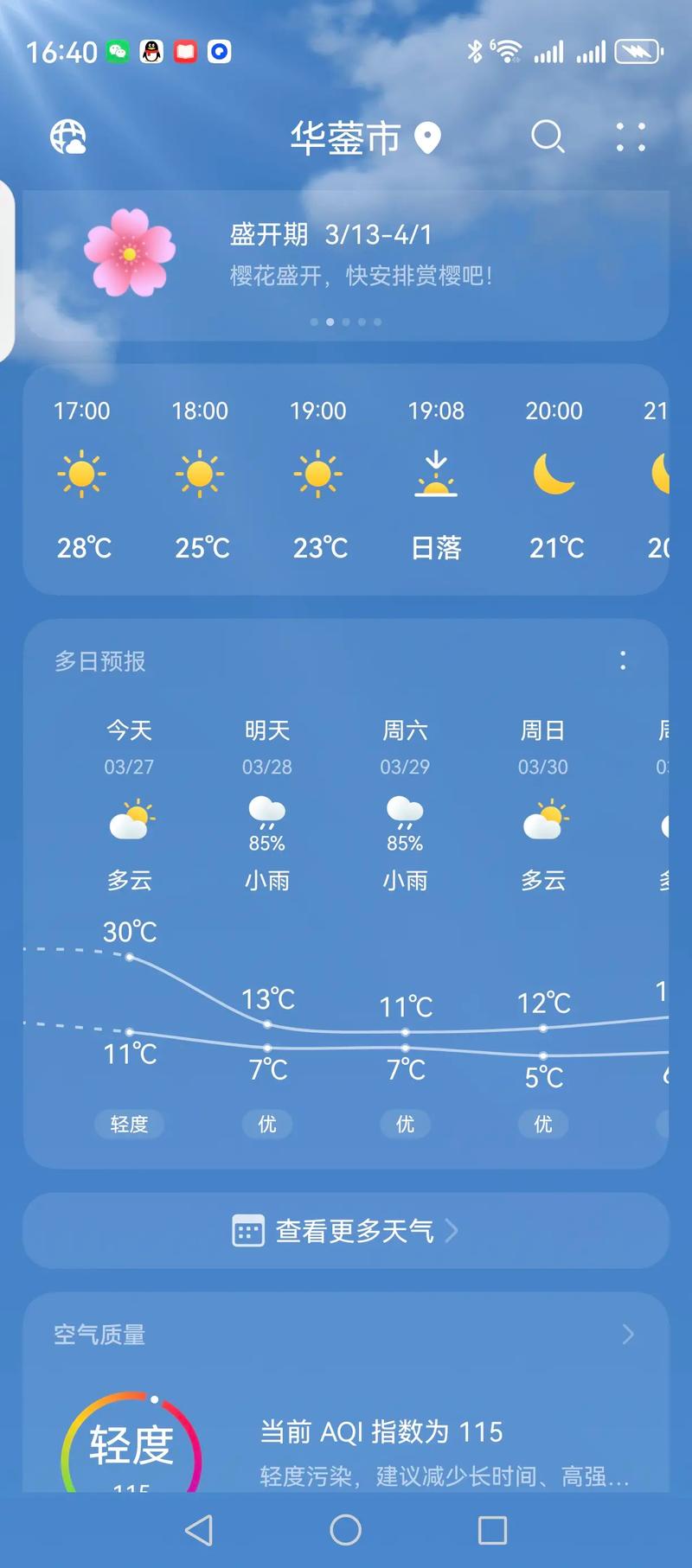Image resolution: width=692 pixels, height=1568 pixels.
Task: Tap the crescent moon icon under 20:00
Action: tap(554, 475)
